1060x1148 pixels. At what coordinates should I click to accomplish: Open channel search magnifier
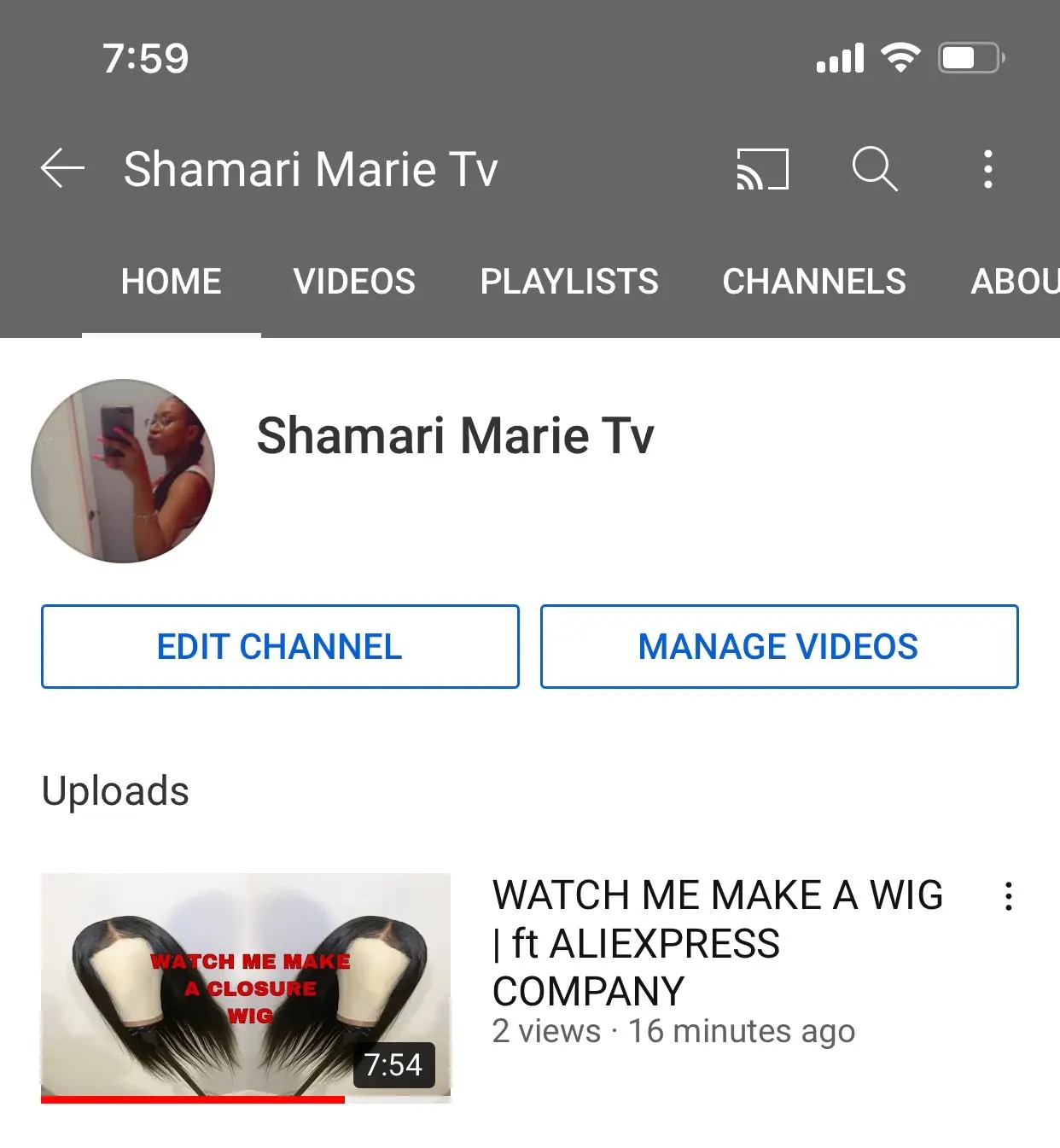point(875,168)
